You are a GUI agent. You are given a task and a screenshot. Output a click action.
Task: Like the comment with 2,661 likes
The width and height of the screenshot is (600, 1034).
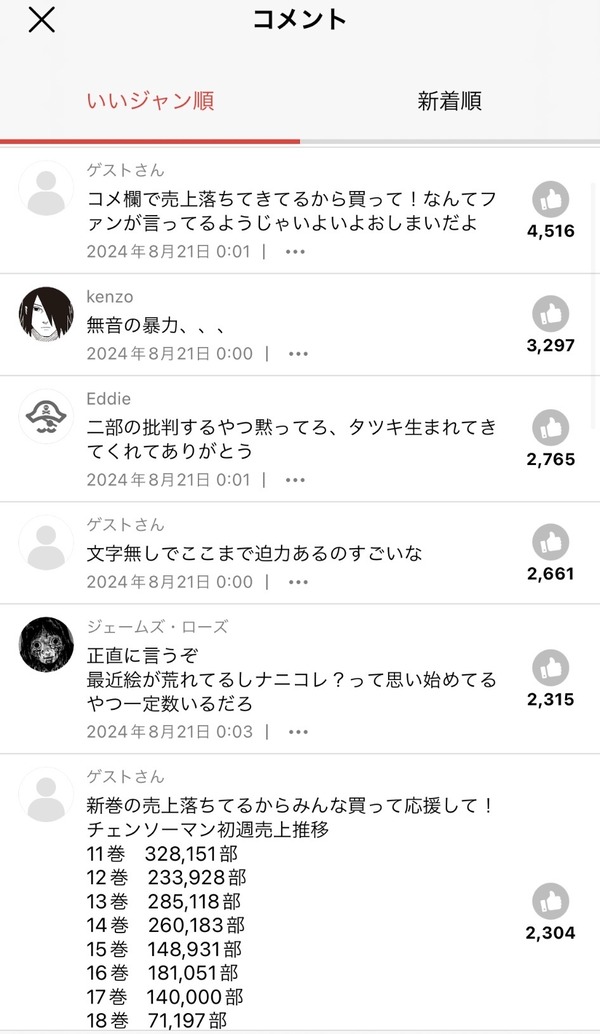(551, 541)
